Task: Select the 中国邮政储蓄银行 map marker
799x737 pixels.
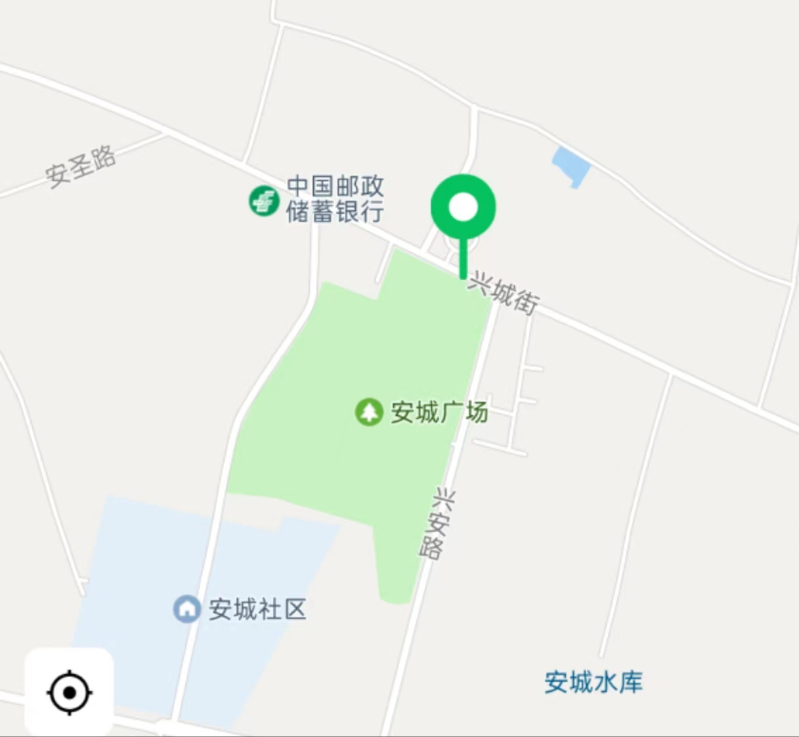Action: click(265, 200)
